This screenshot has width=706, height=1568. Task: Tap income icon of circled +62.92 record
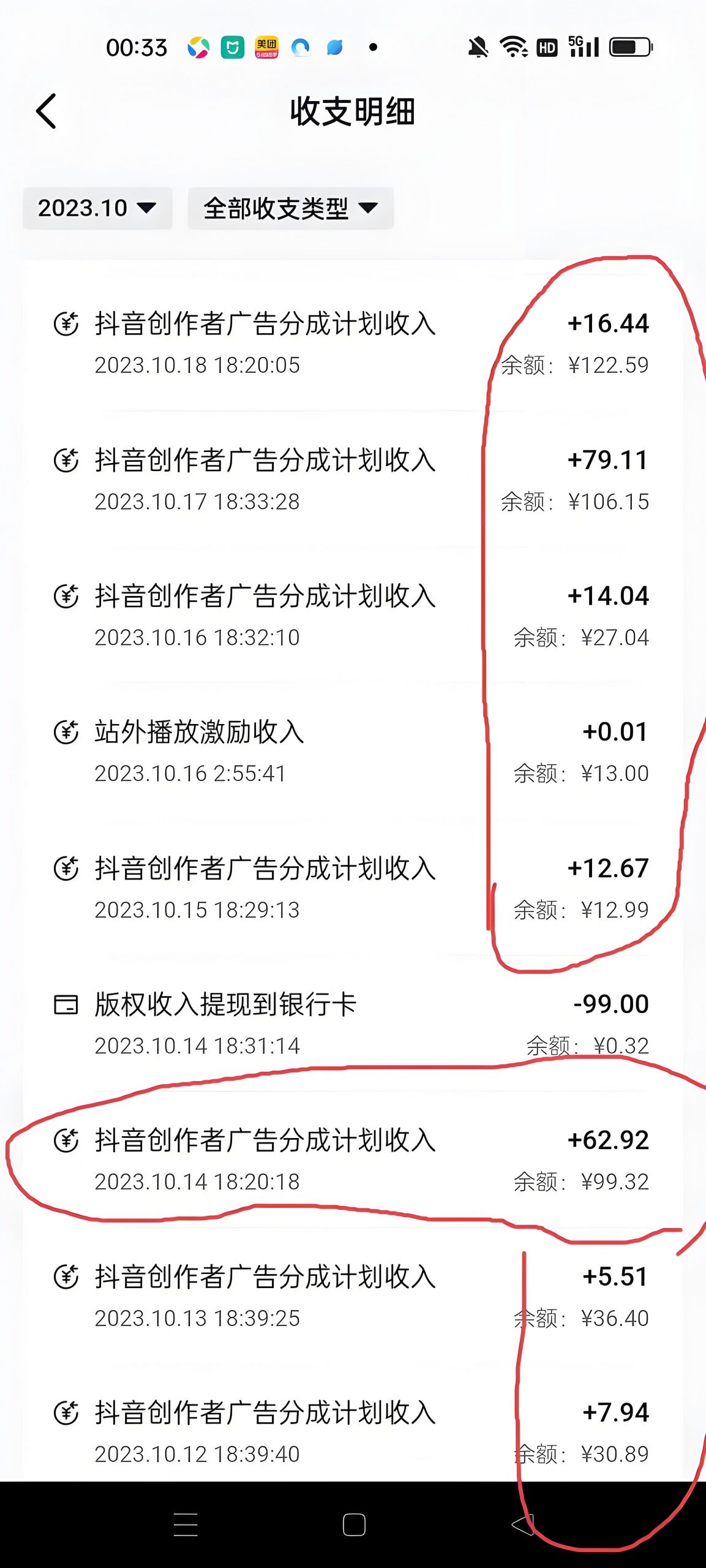[67, 1139]
